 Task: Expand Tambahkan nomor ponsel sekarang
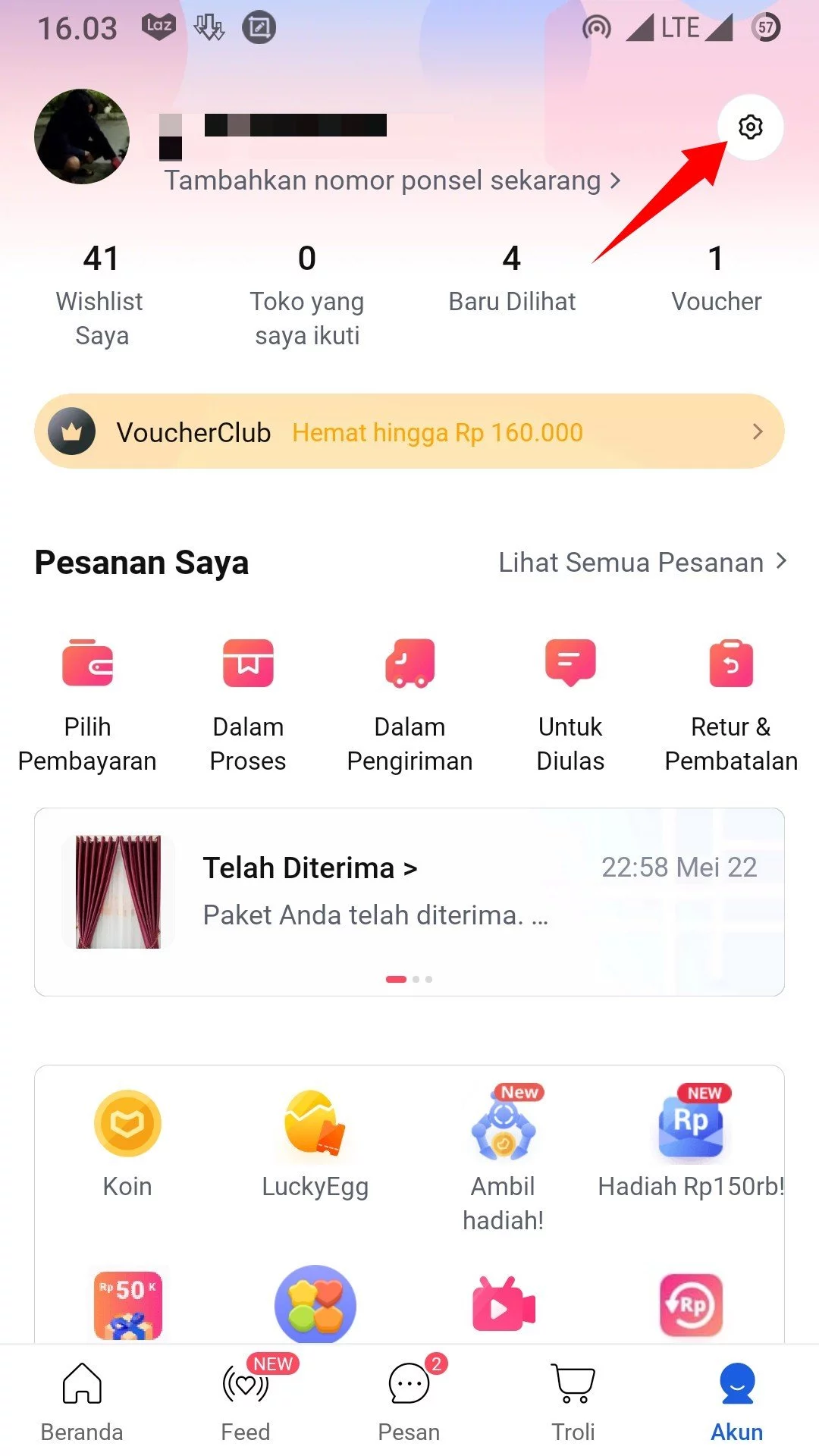click(x=390, y=180)
